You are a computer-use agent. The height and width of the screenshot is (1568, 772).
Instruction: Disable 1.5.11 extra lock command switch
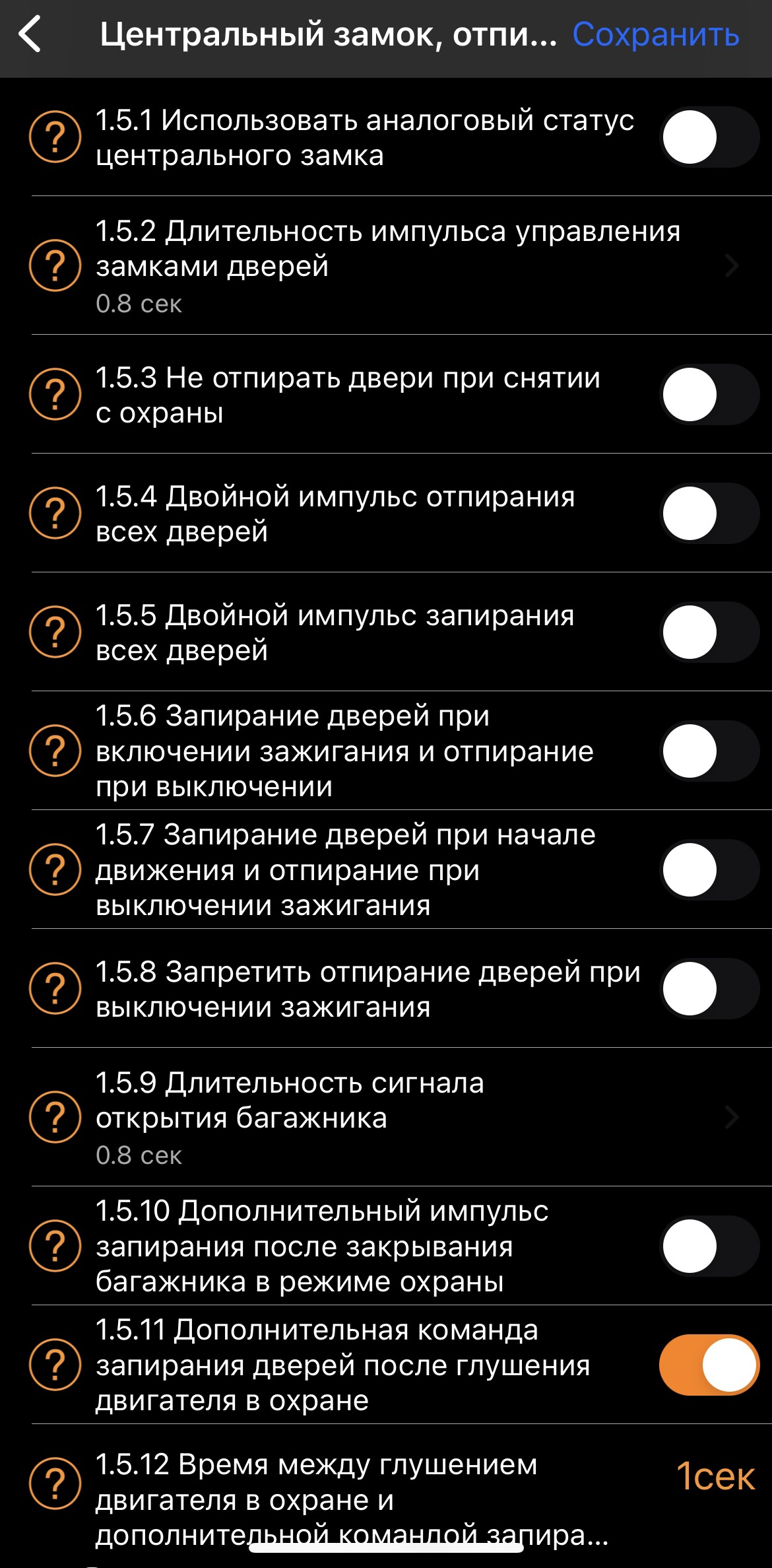709,1365
